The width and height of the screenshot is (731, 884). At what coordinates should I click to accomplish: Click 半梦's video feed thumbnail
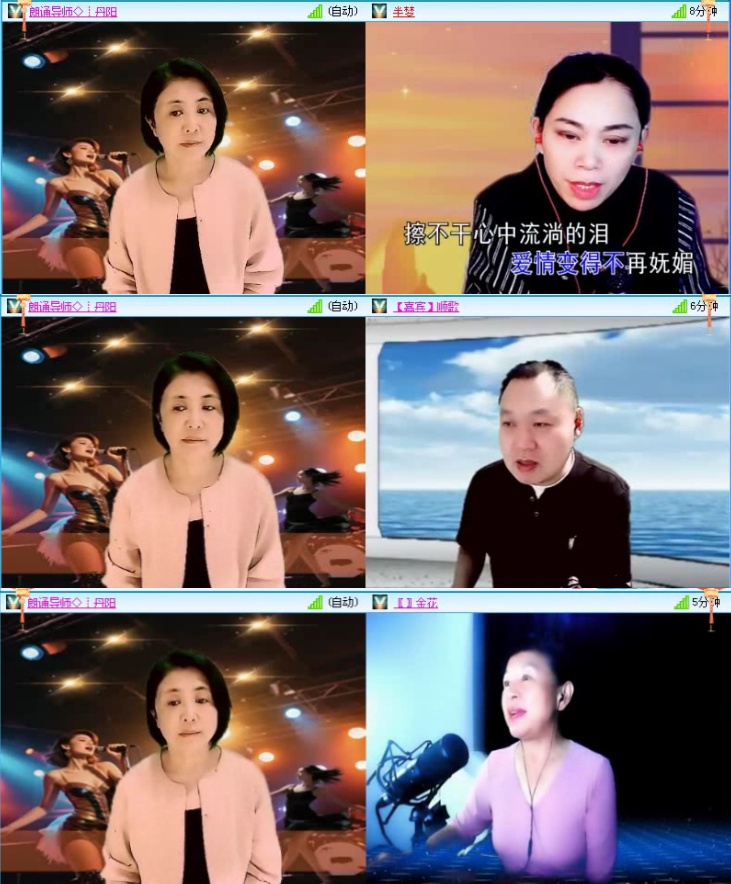548,158
